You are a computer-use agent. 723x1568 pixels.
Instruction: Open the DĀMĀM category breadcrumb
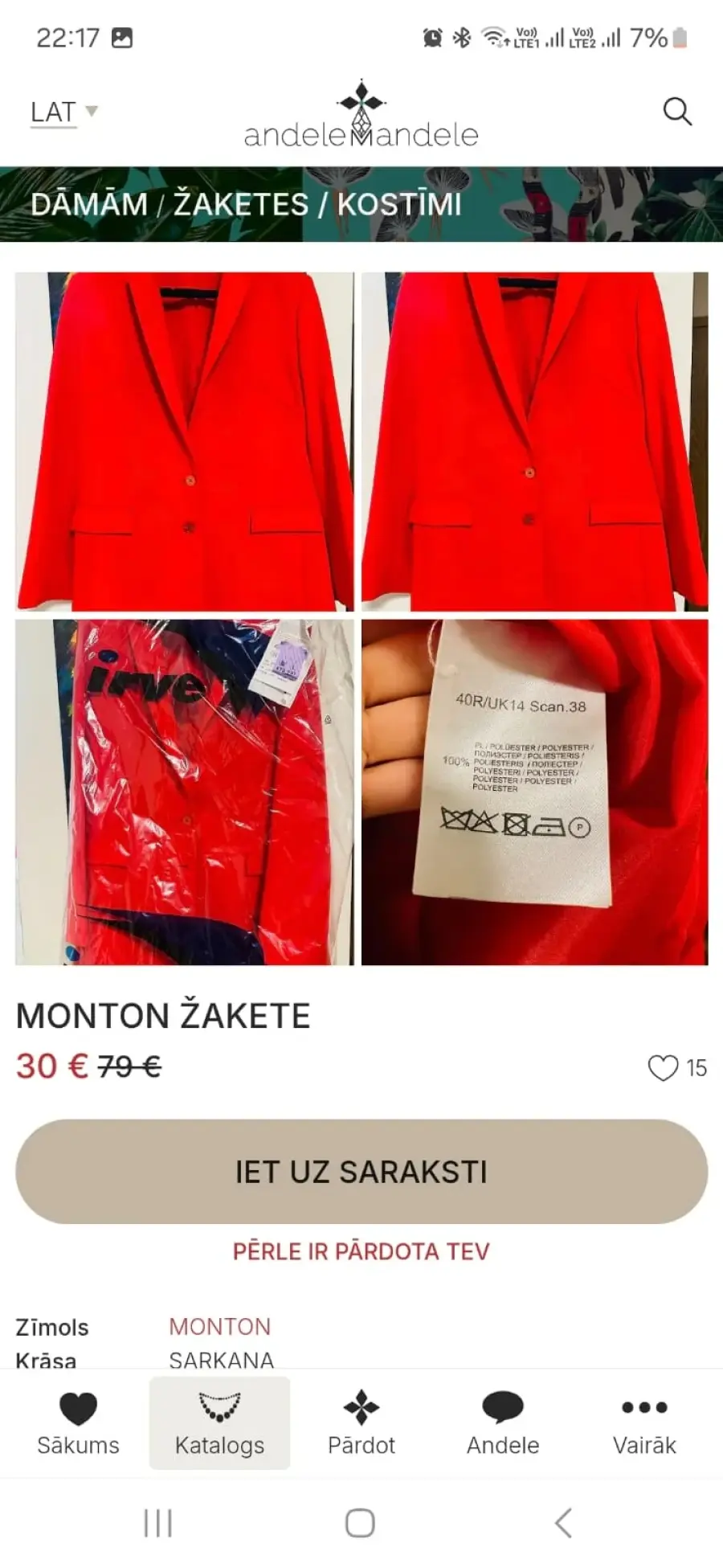tap(89, 204)
